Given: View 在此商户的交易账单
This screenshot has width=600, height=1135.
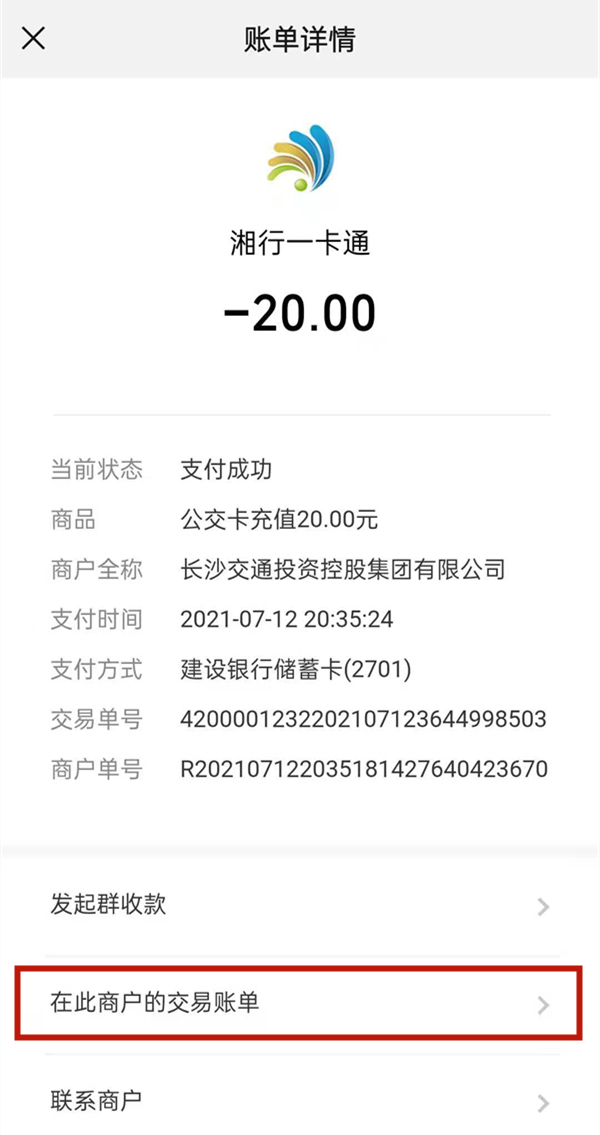Looking at the screenshot, I should click(x=300, y=1003).
